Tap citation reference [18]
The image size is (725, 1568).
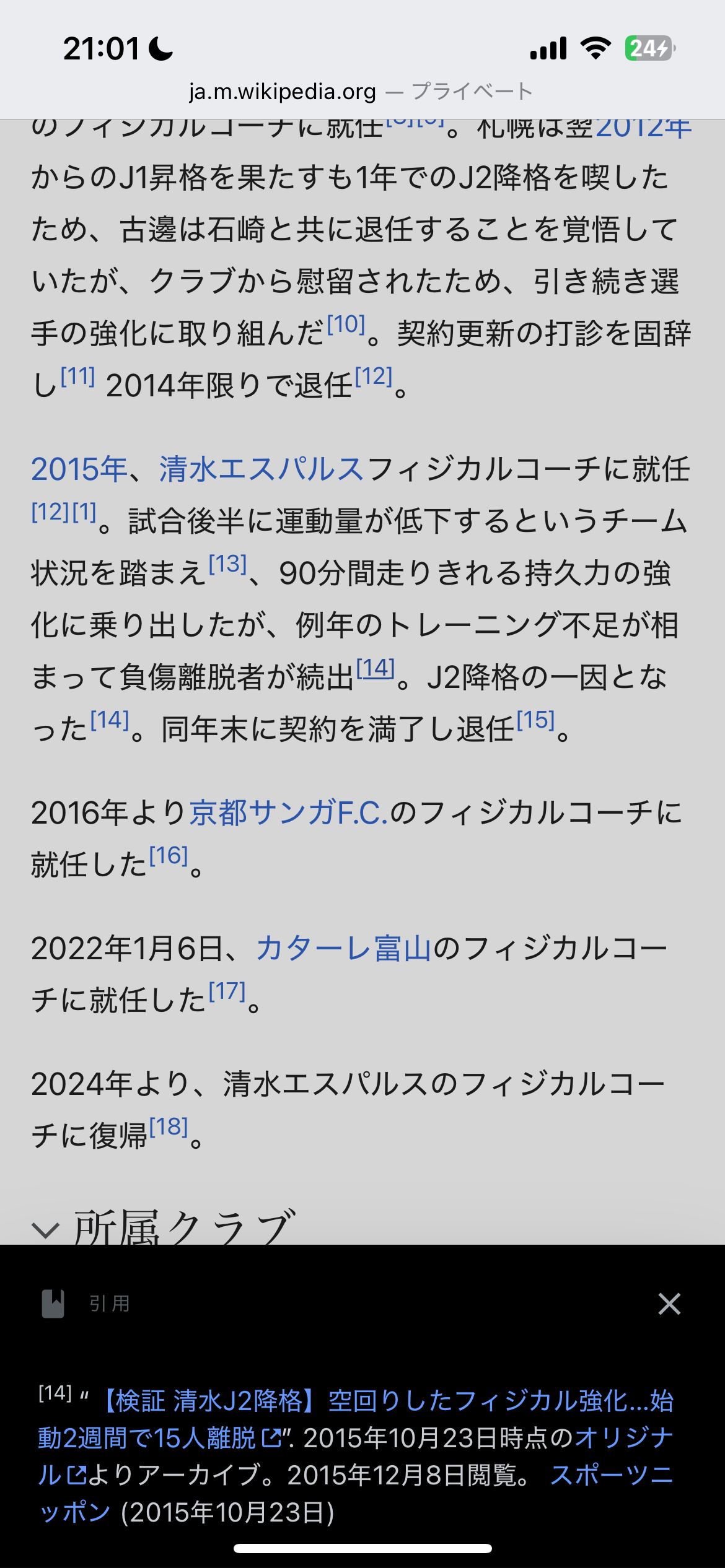coord(169,1127)
